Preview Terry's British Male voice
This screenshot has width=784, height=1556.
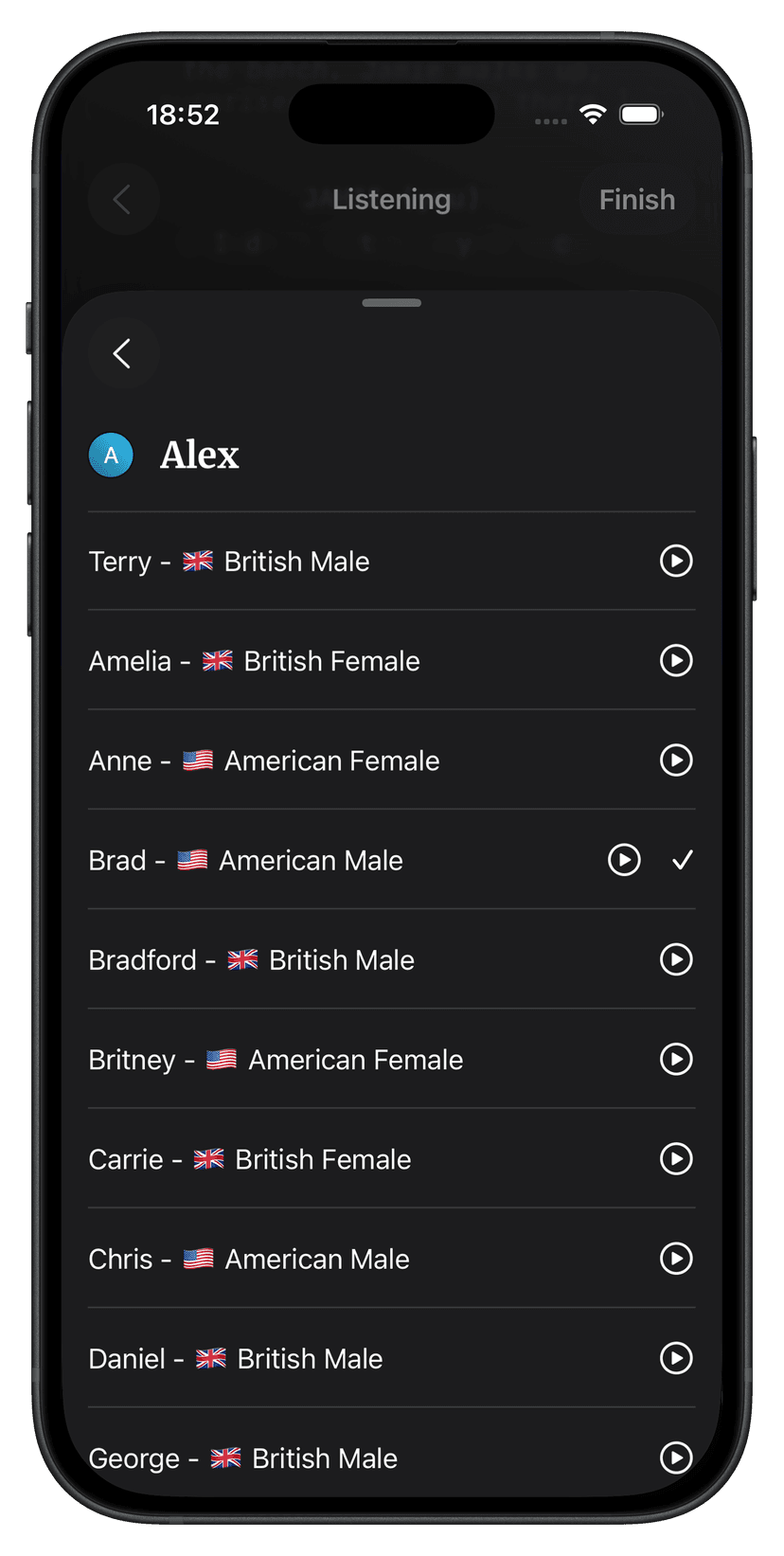click(675, 561)
